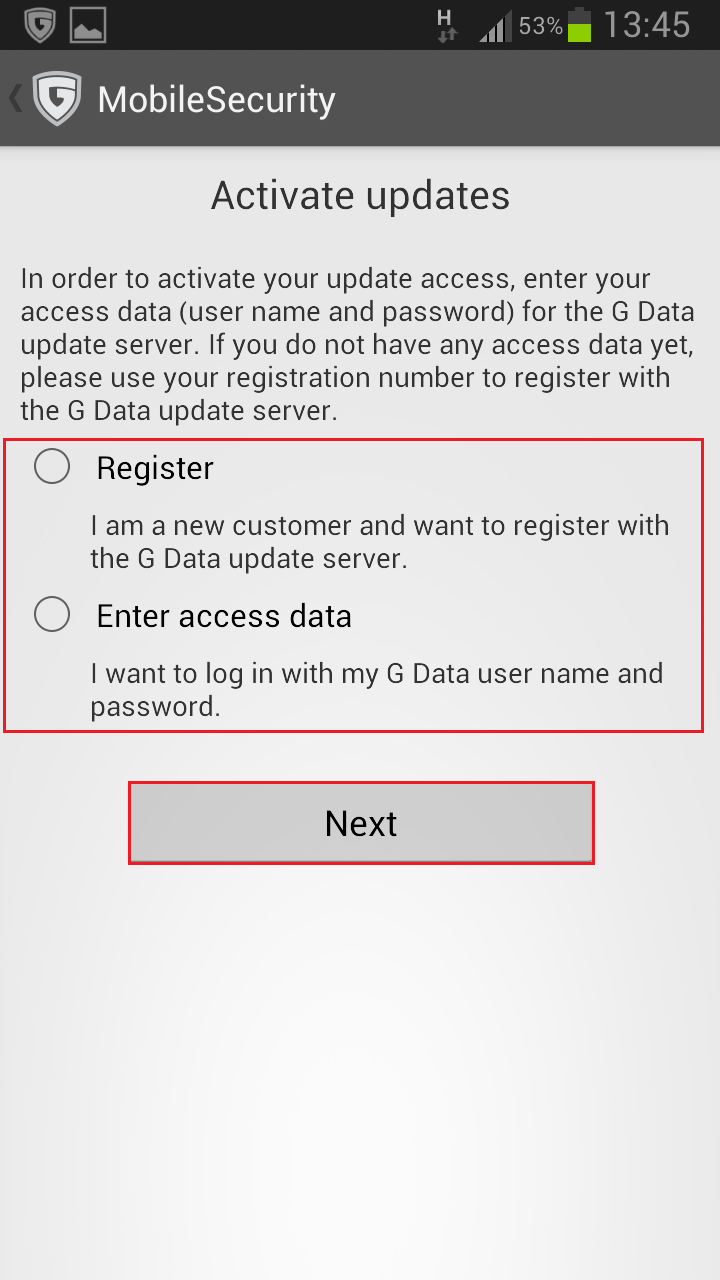Select the Register radio option

[x=52, y=466]
